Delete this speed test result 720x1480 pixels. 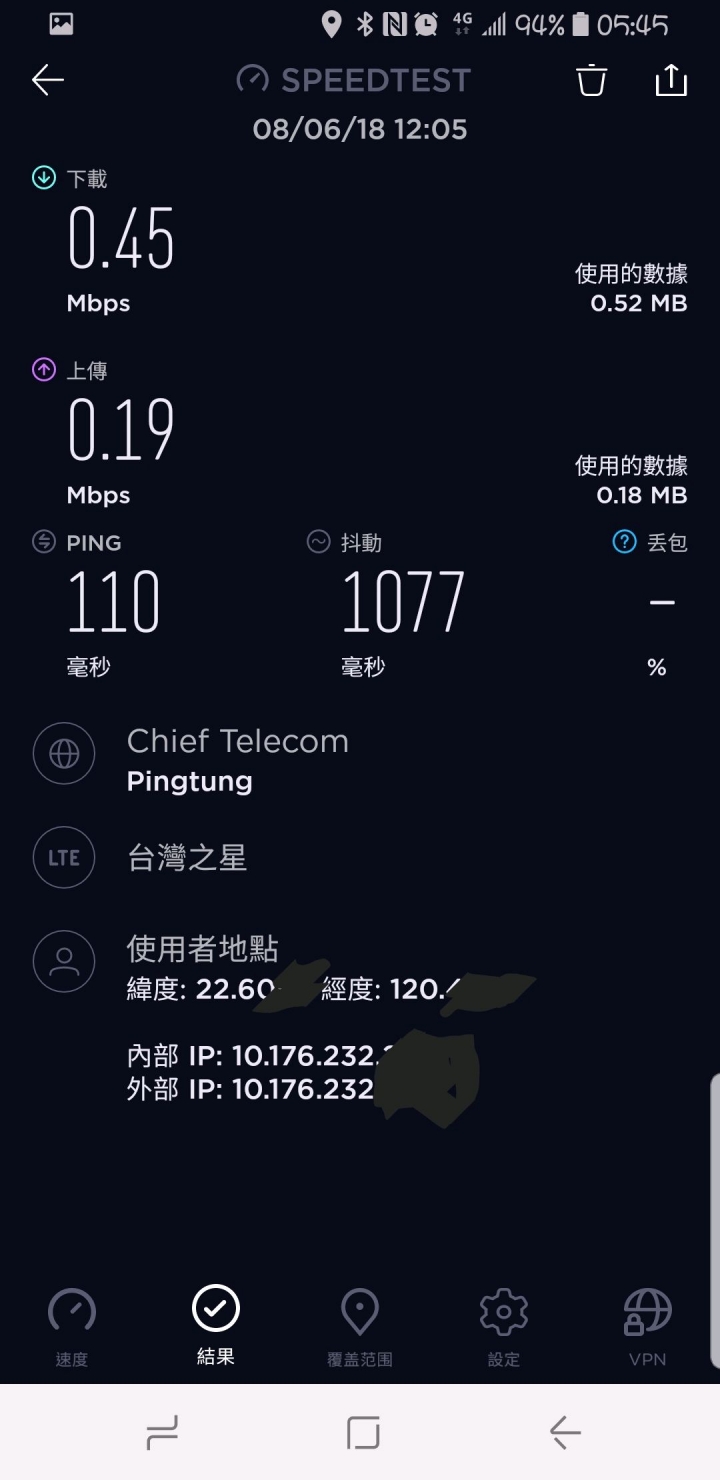(x=592, y=80)
